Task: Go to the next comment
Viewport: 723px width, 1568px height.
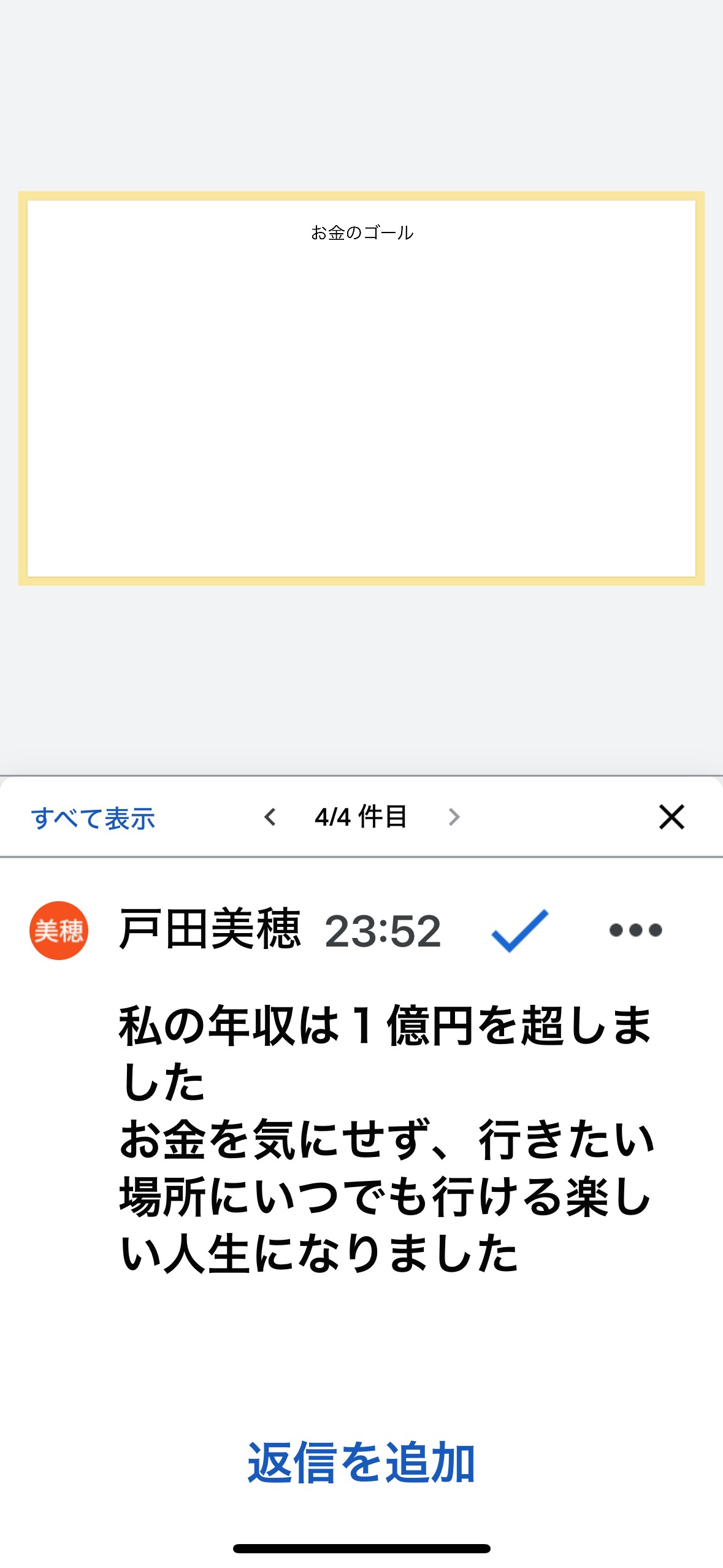Action: [454, 817]
